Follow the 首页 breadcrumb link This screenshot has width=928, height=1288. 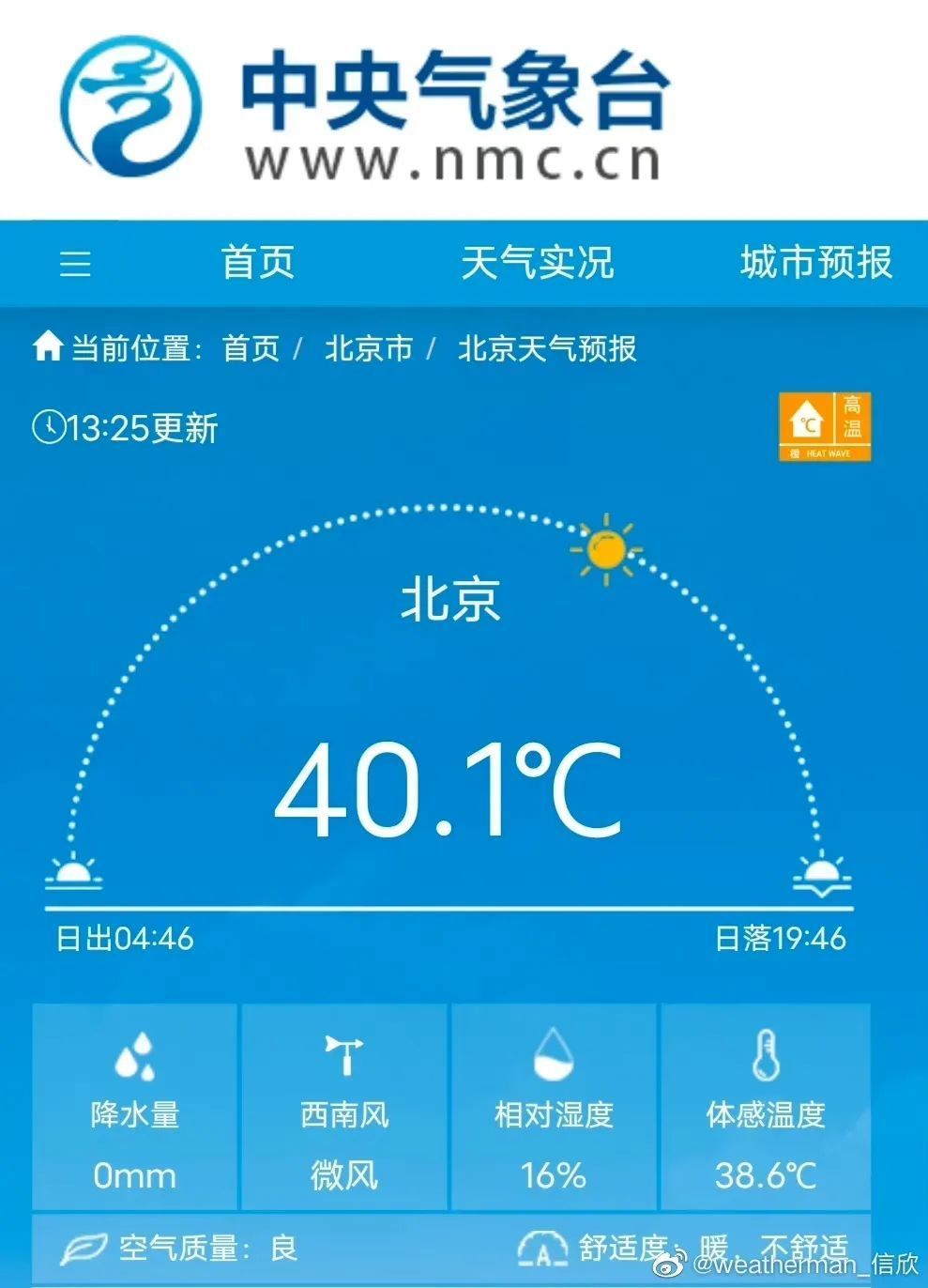point(251,349)
